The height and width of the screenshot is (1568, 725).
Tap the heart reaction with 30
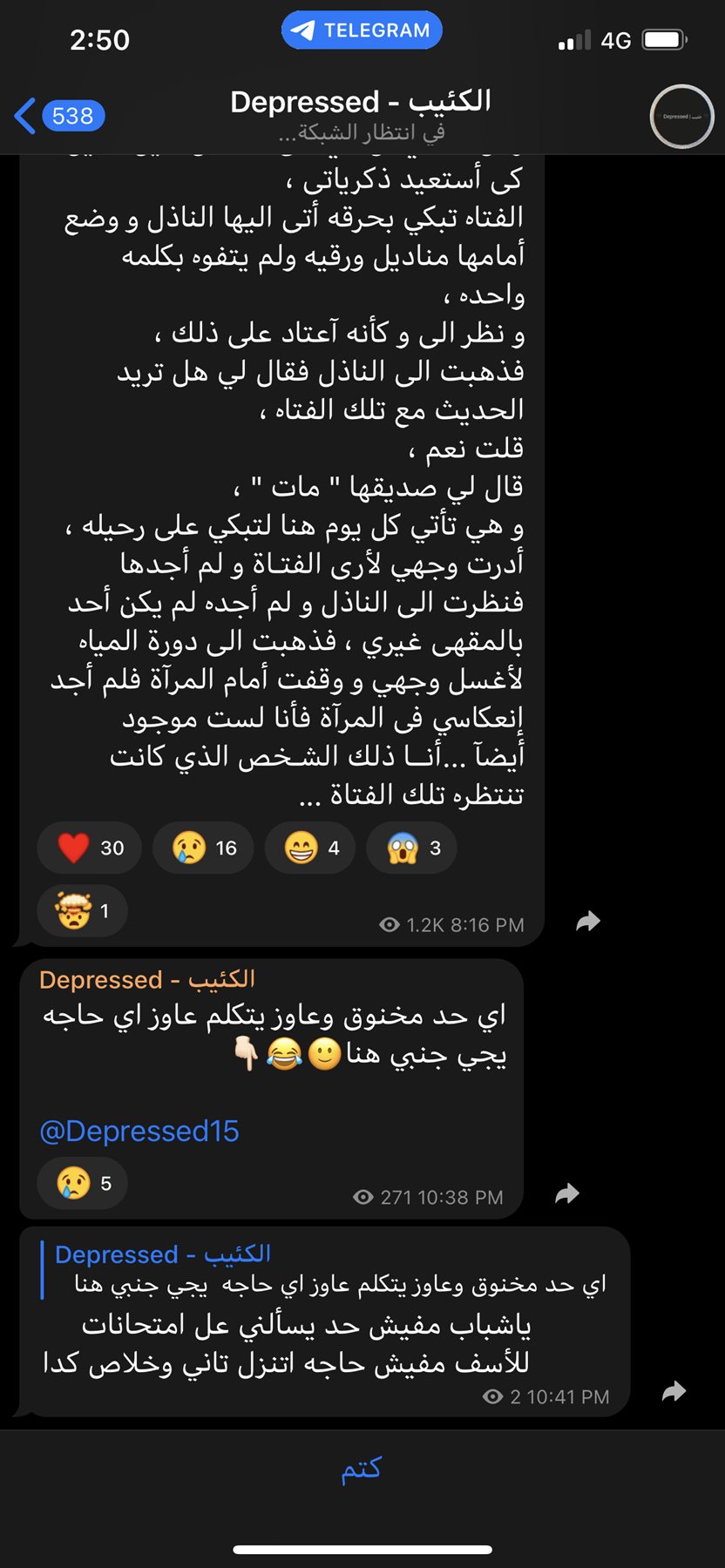(x=90, y=848)
